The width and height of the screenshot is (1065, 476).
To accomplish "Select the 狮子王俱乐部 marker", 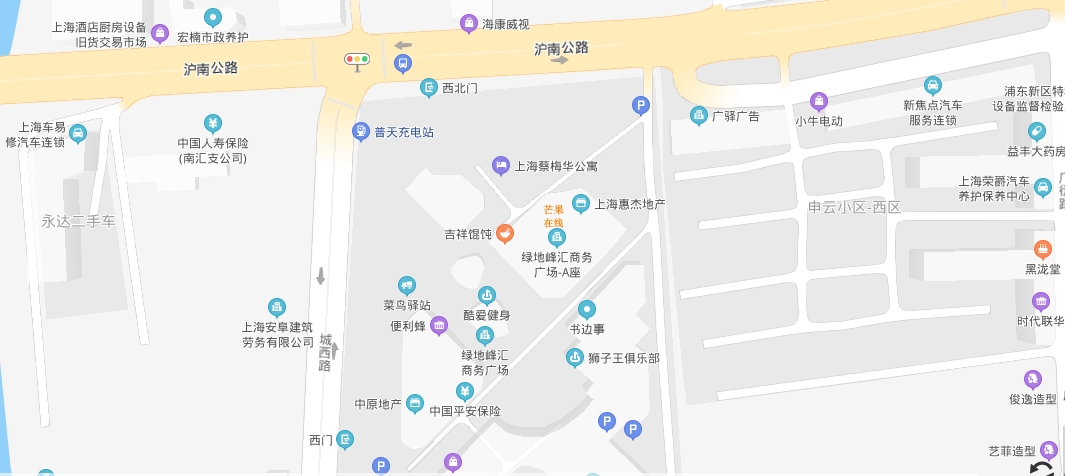I will (575, 357).
